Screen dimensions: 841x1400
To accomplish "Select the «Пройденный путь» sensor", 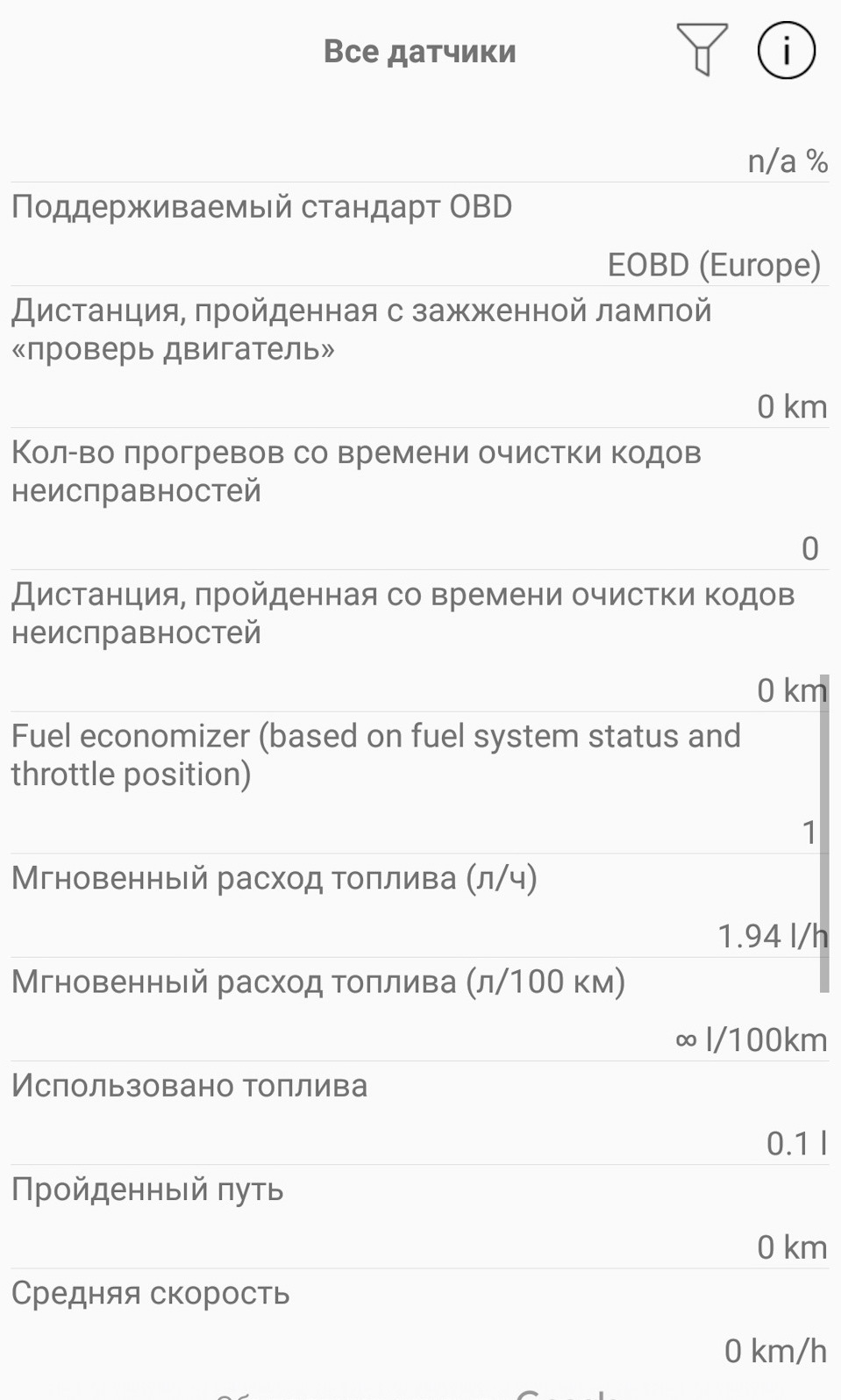I will (419, 1218).
